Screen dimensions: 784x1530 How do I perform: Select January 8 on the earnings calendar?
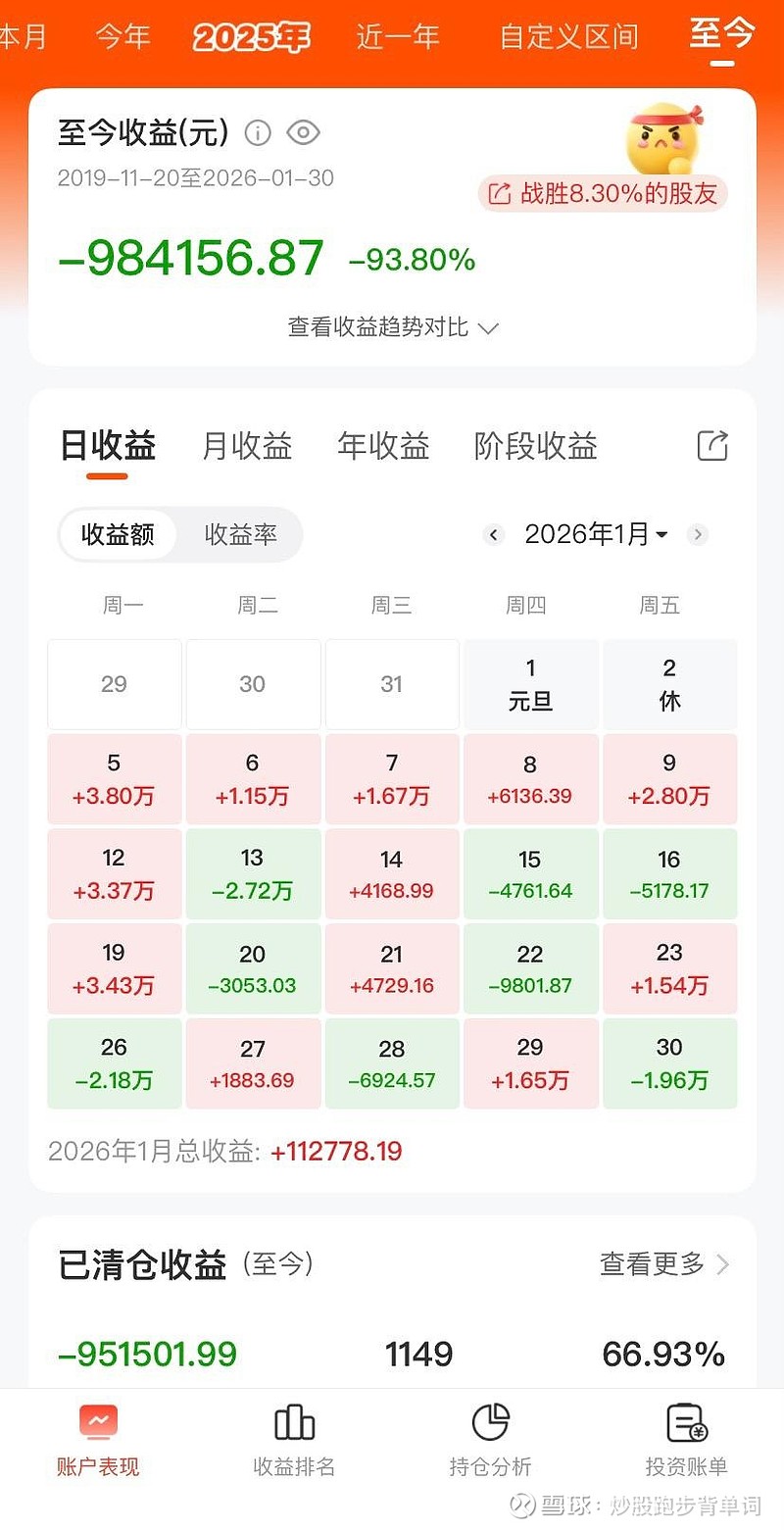click(x=530, y=778)
